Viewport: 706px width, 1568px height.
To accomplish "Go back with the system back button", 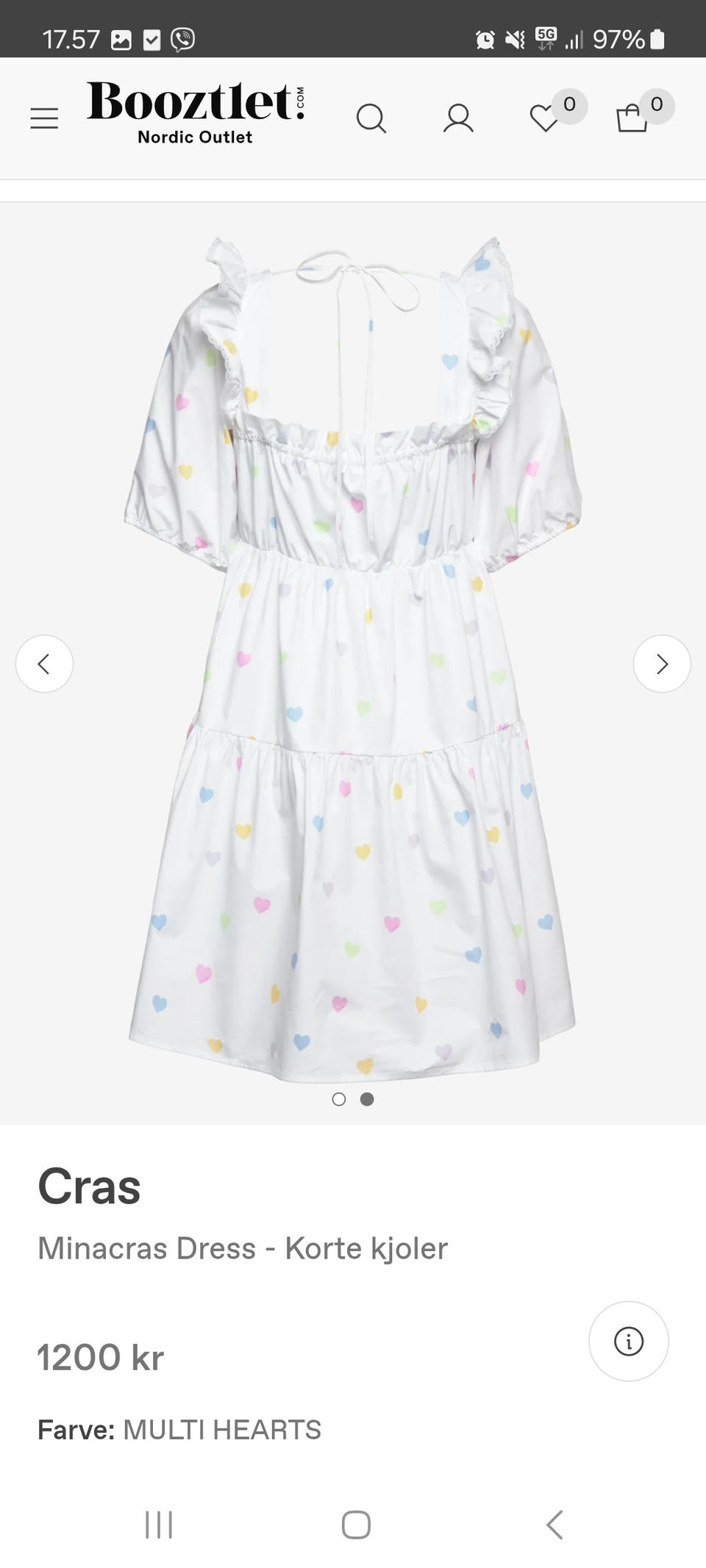I will pos(555,1525).
